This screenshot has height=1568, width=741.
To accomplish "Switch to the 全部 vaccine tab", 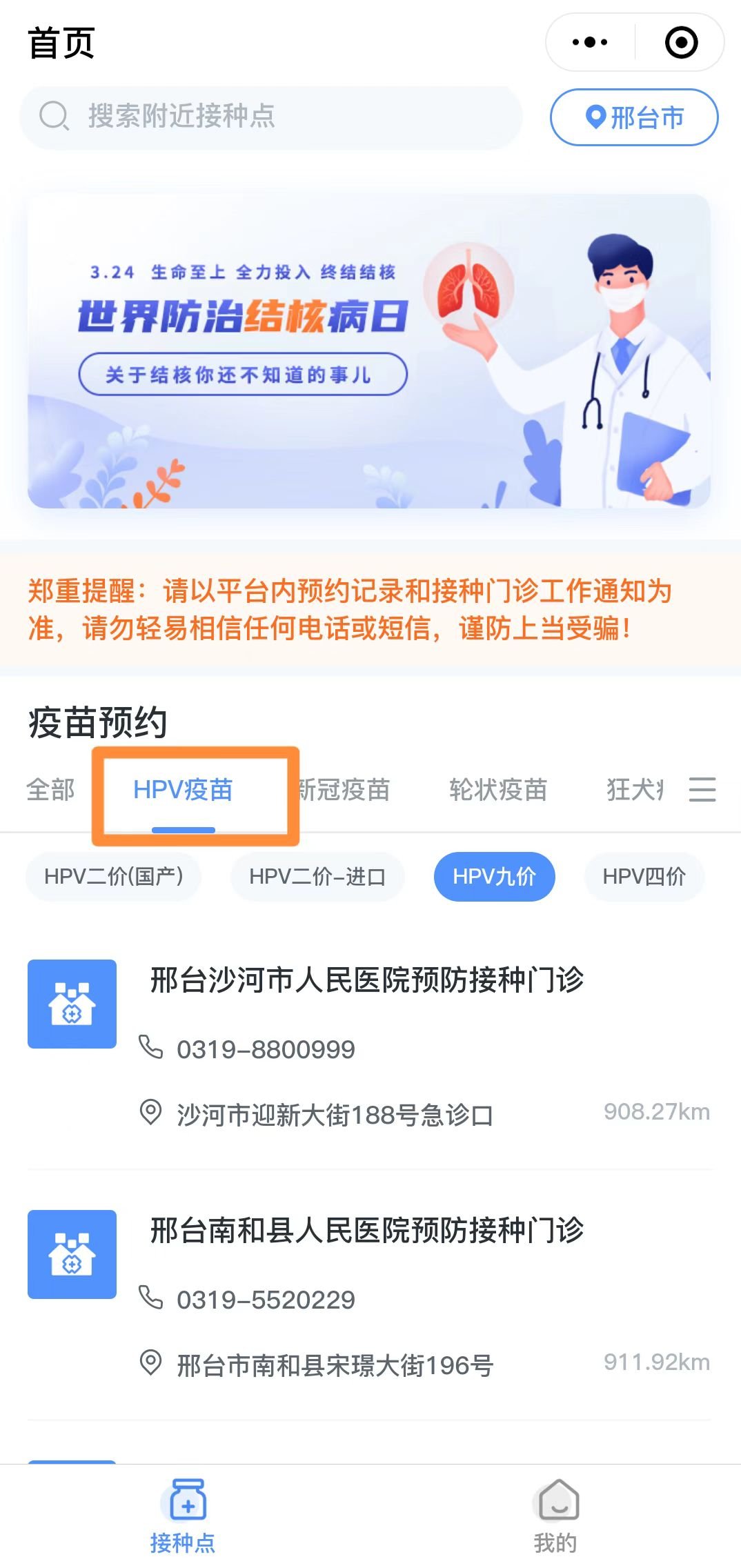I will 50,790.
